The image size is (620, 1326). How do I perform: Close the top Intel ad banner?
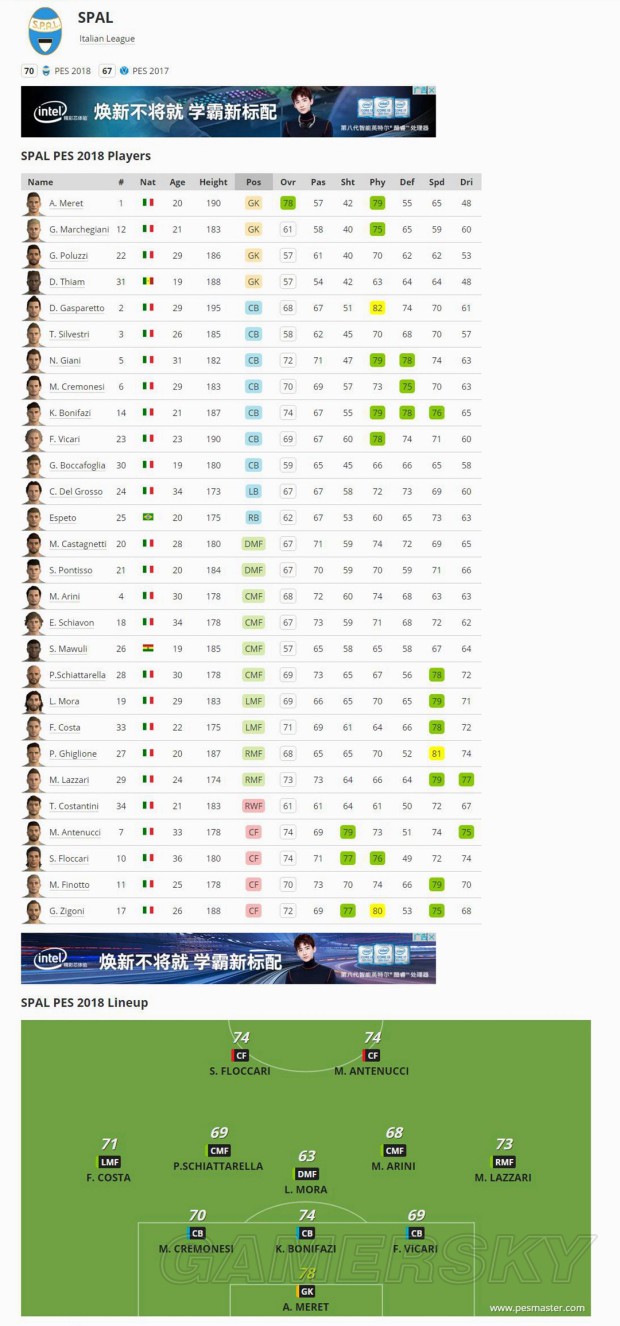tap(431, 90)
